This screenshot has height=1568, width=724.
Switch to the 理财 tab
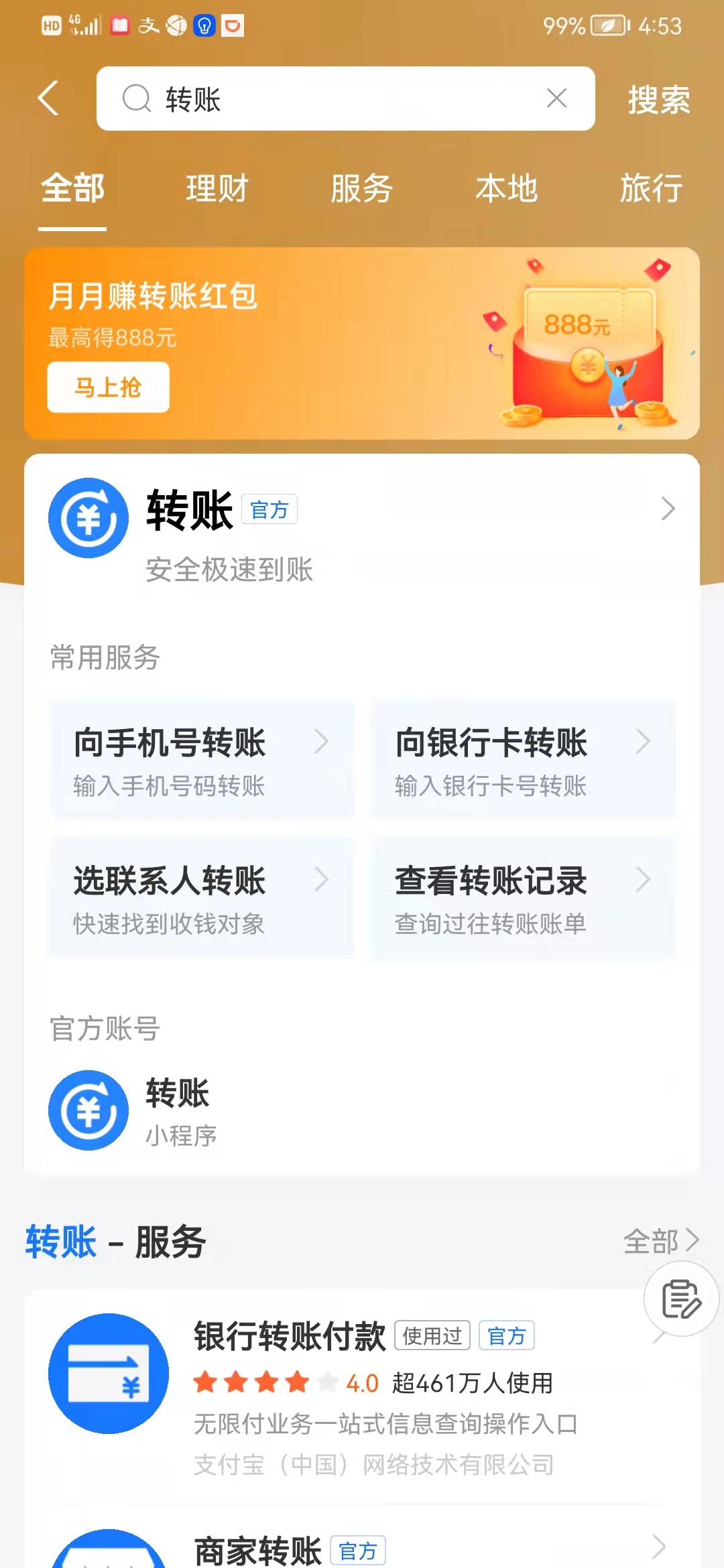[x=217, y=188]
